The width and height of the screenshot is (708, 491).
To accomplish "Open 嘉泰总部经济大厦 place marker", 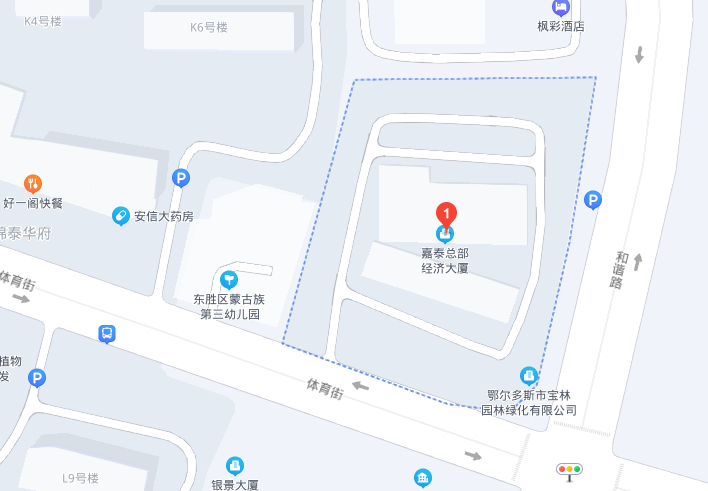I will pos(446,260).
